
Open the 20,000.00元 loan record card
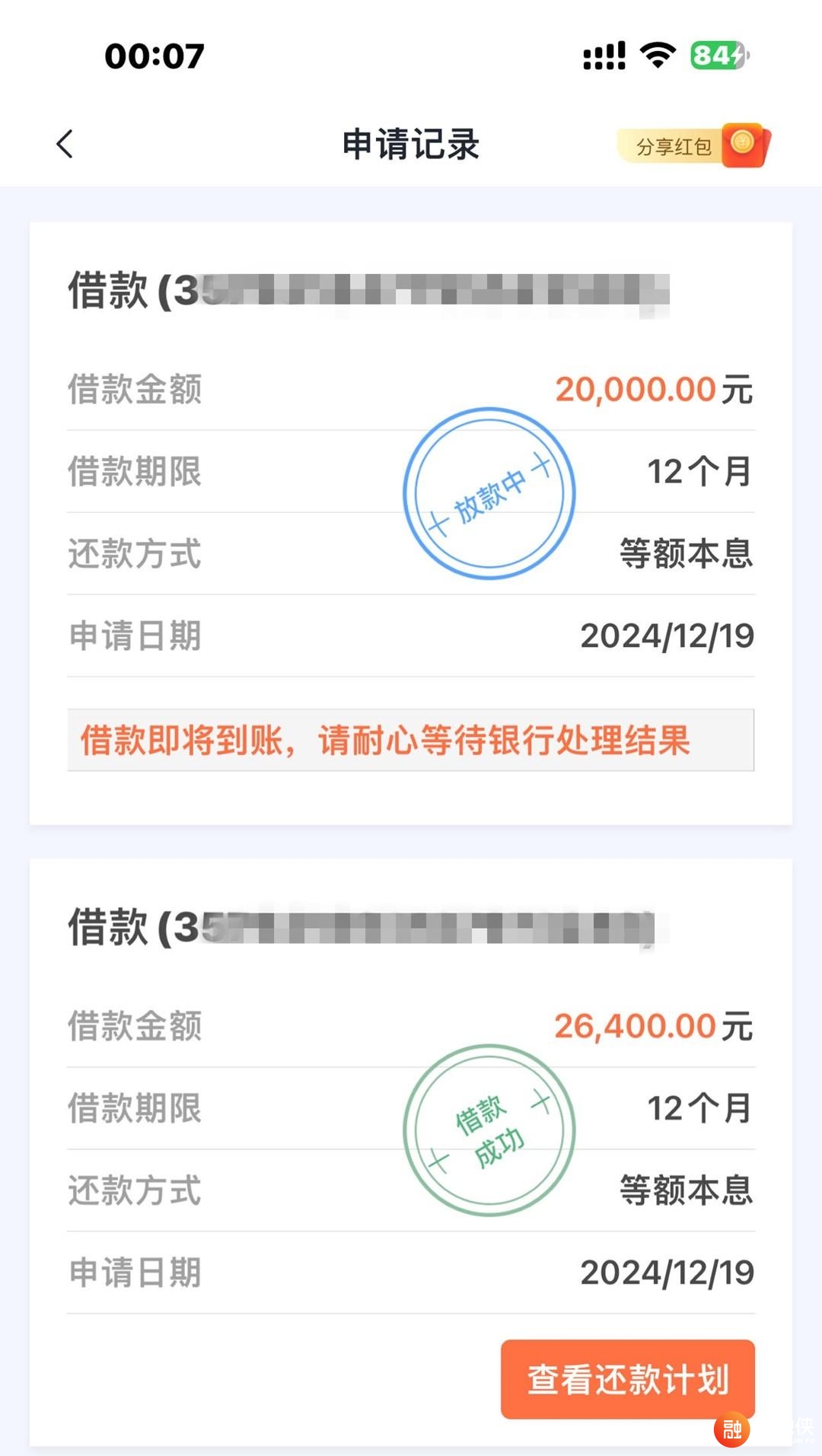coord(411,524)
